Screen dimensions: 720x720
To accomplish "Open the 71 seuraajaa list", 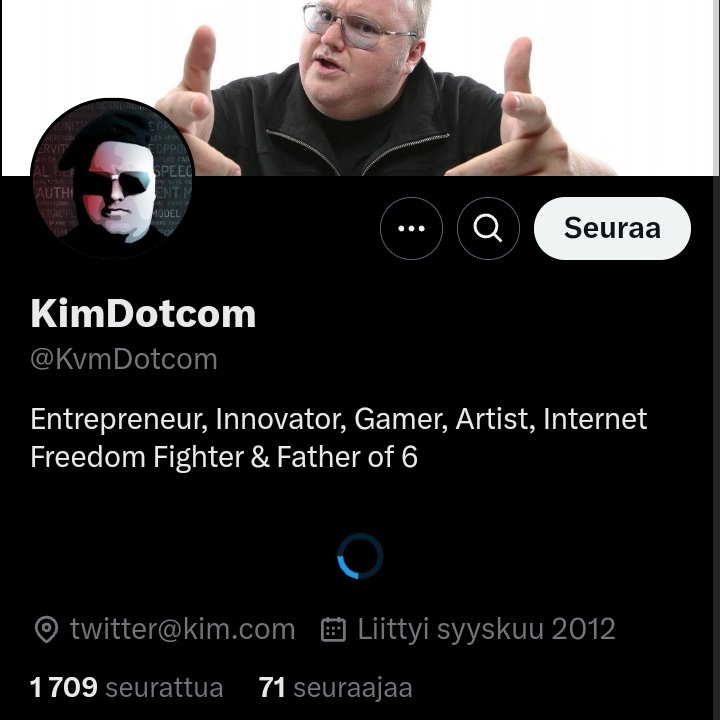I will 335,688.
